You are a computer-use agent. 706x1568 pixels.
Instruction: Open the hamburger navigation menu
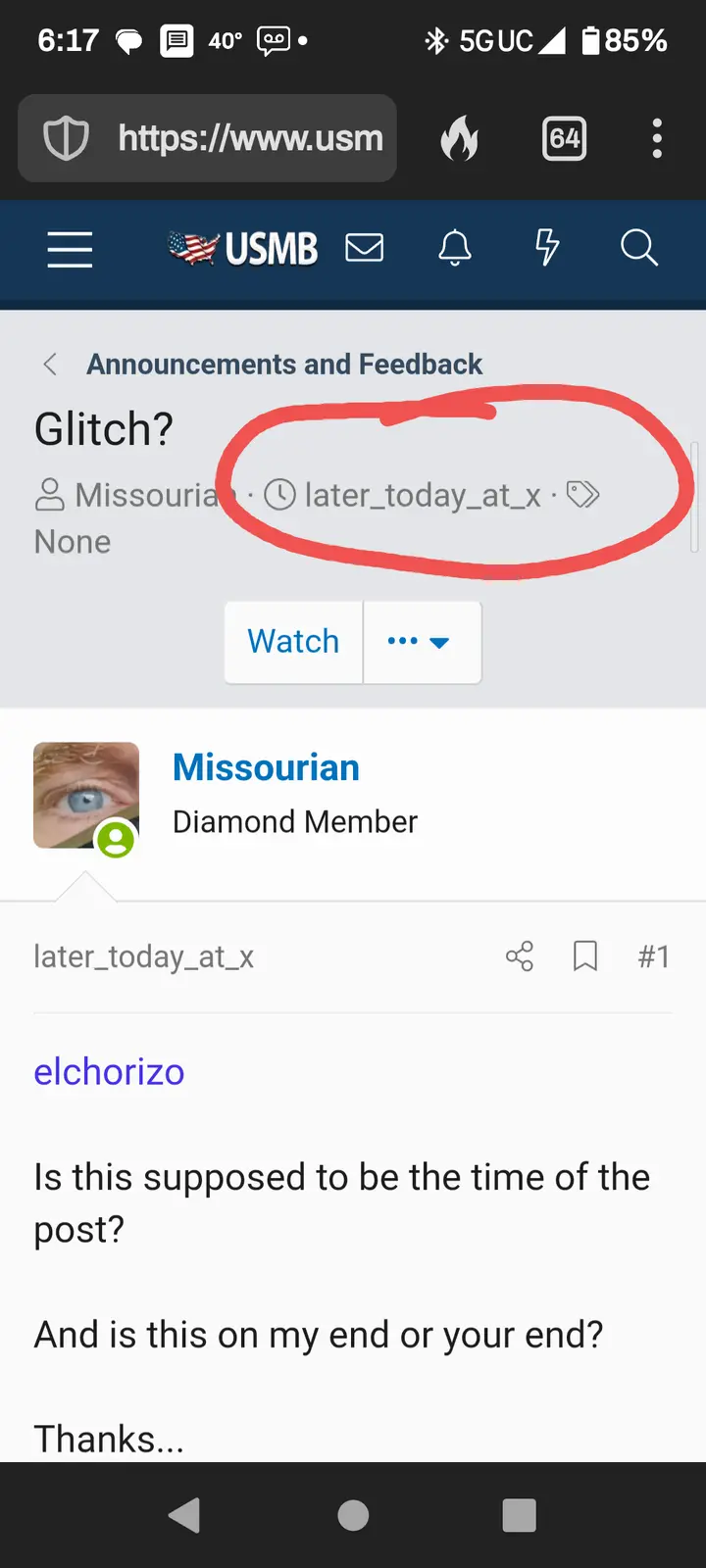click(70, 249)
